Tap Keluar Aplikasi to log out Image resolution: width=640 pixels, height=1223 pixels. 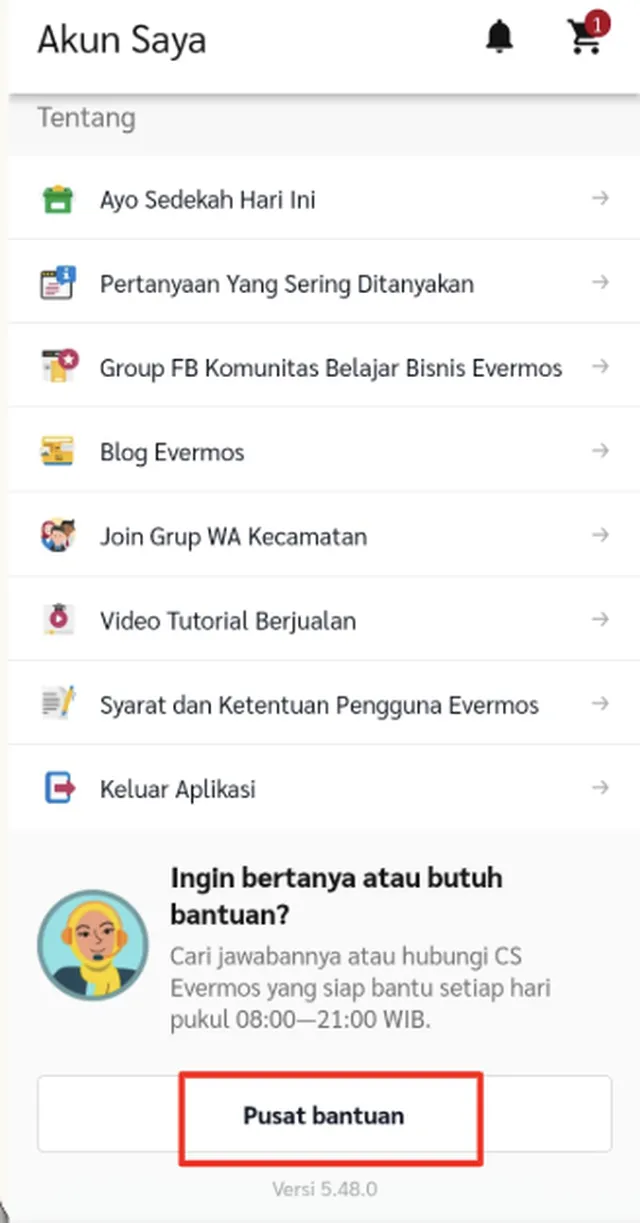[x=178, y=789]
